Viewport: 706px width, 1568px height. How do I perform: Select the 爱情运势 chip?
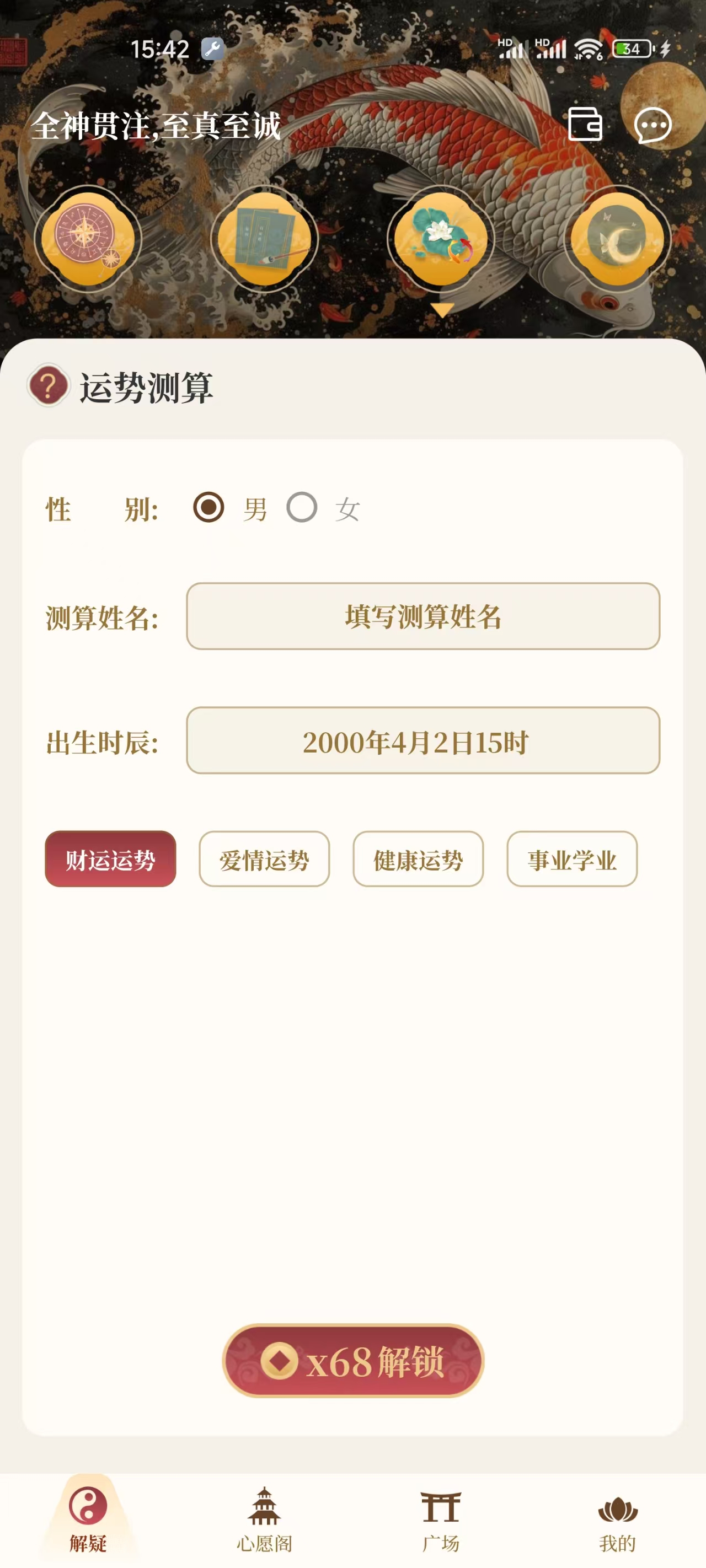[x=264, y=859]
